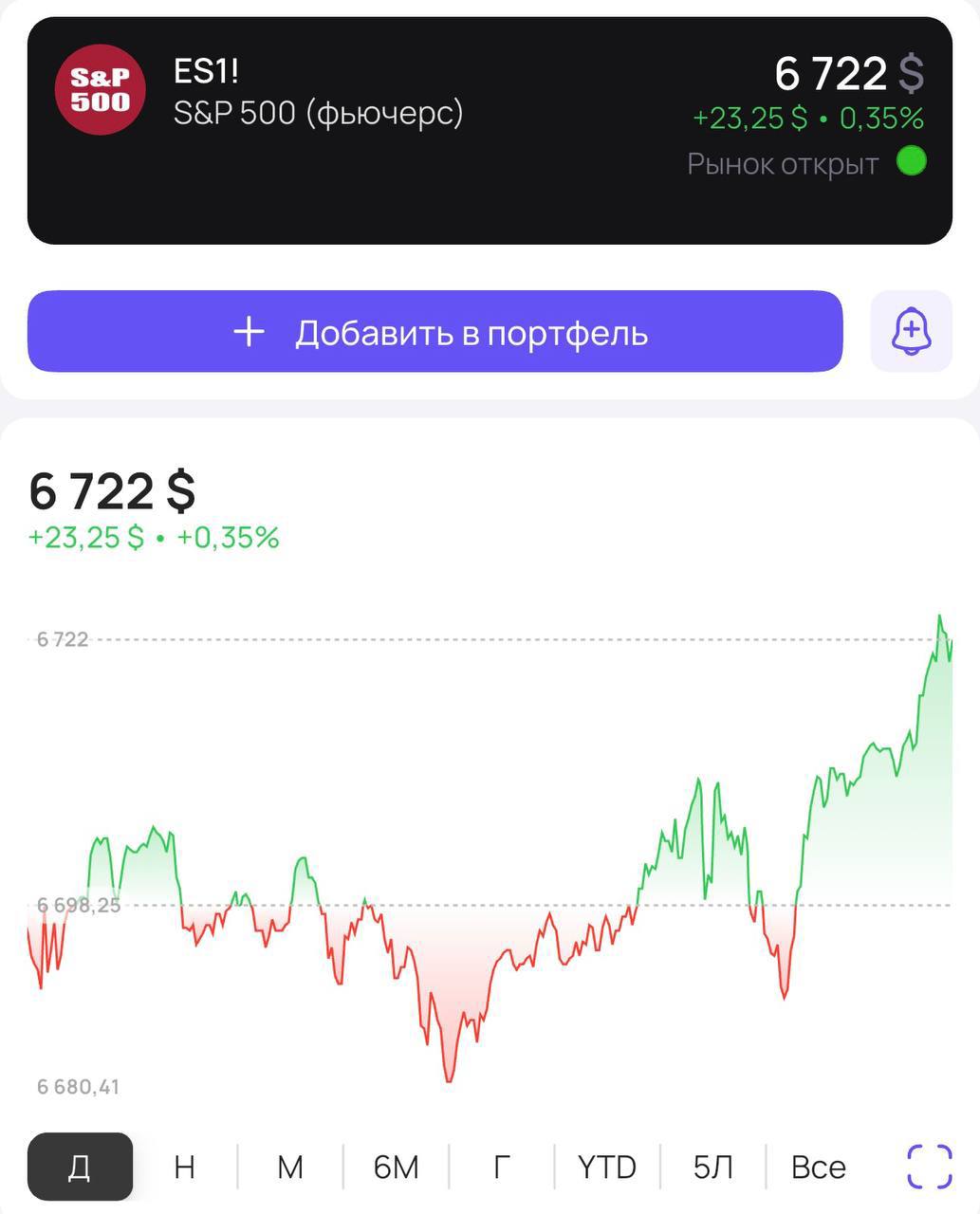Choose the 6М chart period

click(396, 1167)
